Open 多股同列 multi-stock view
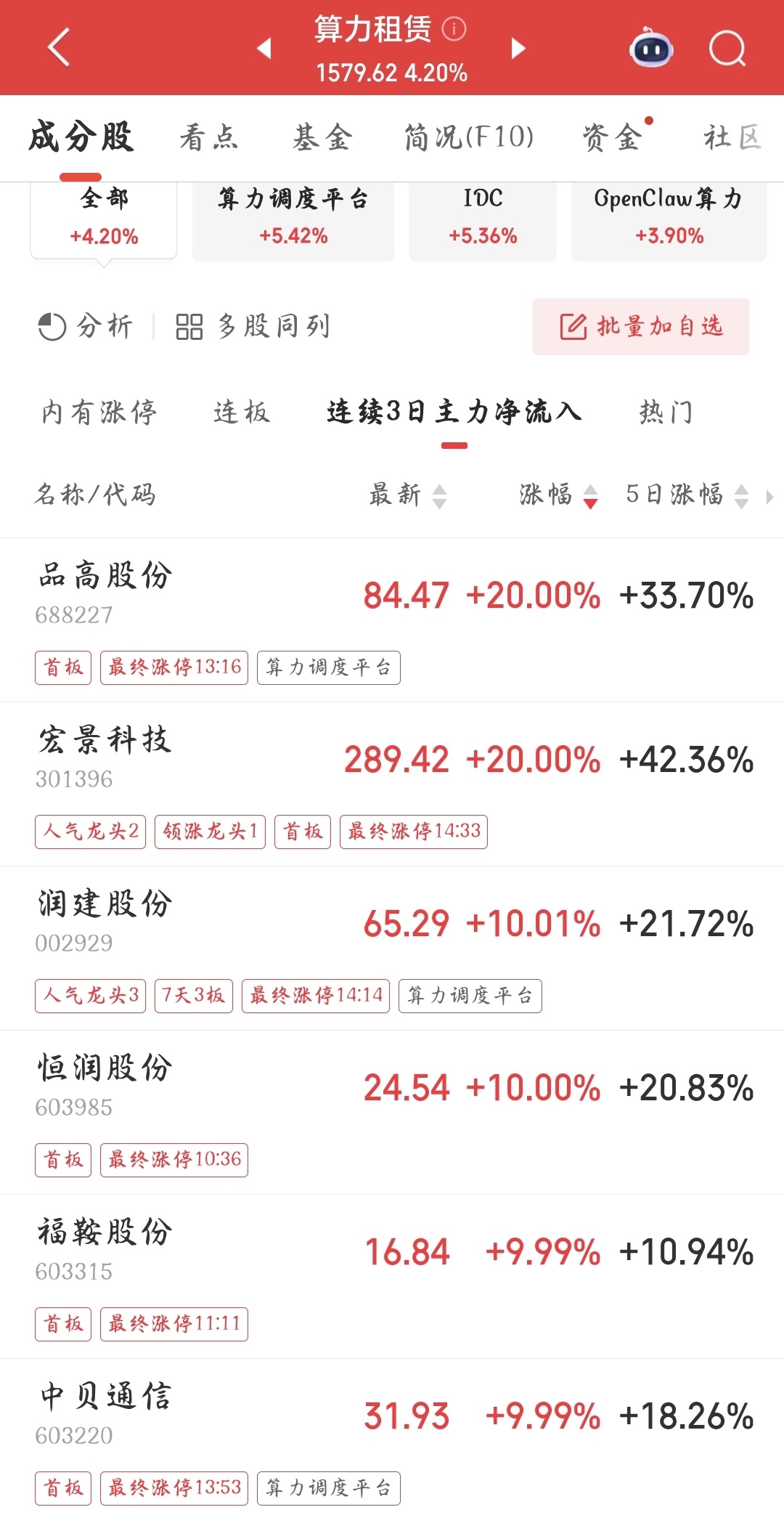This screenshot has height=1515, width=784. point(253,326)
